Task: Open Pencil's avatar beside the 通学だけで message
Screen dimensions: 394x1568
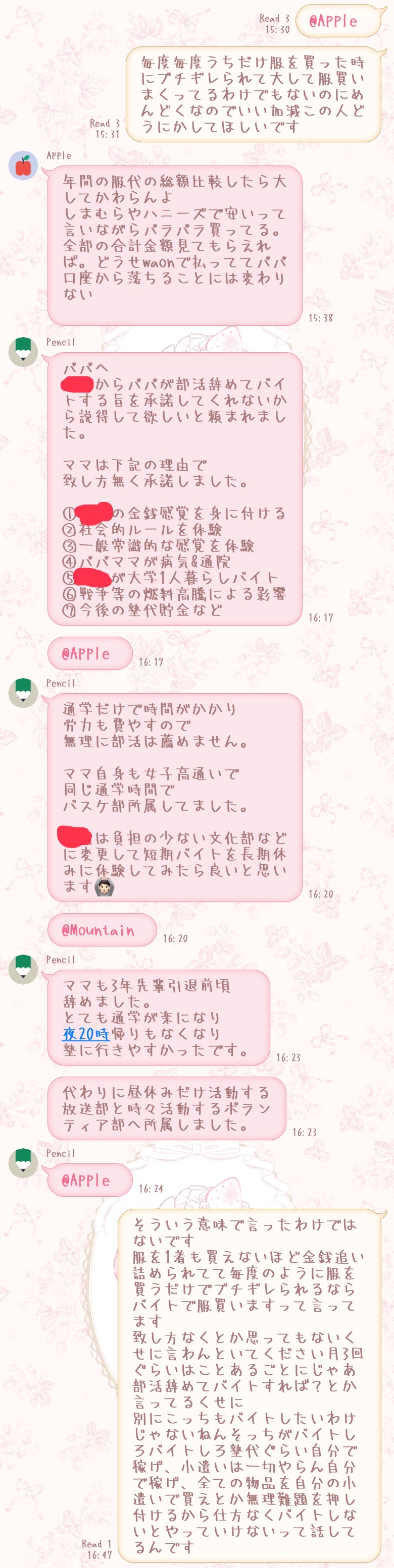Action: click(x=23, y=693)
